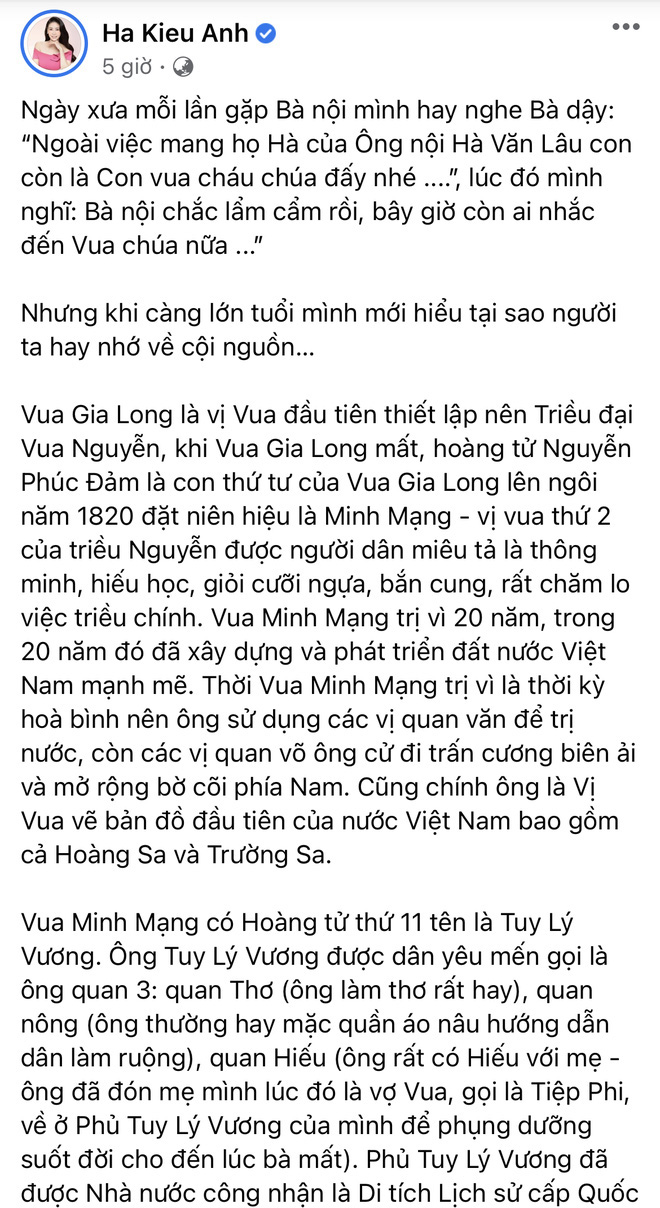Image resolution: width=660 pixels, height=1208 pixels.
Task: View the post's public audience globe icon
Action: pos(183,67)
